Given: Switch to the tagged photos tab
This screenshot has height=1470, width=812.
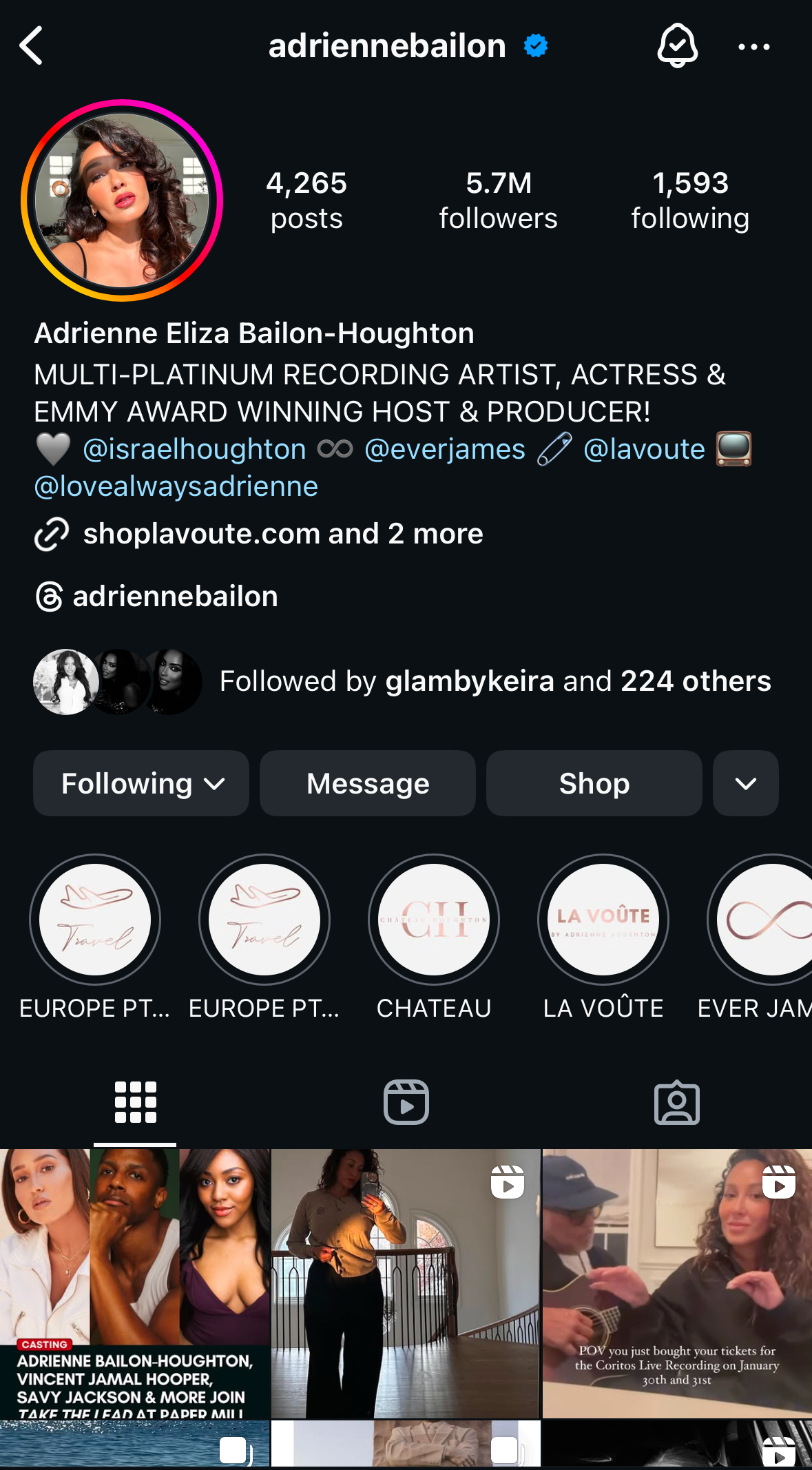Looking at the screenshot, I should pyautogui.click(x=676, y=1102).
